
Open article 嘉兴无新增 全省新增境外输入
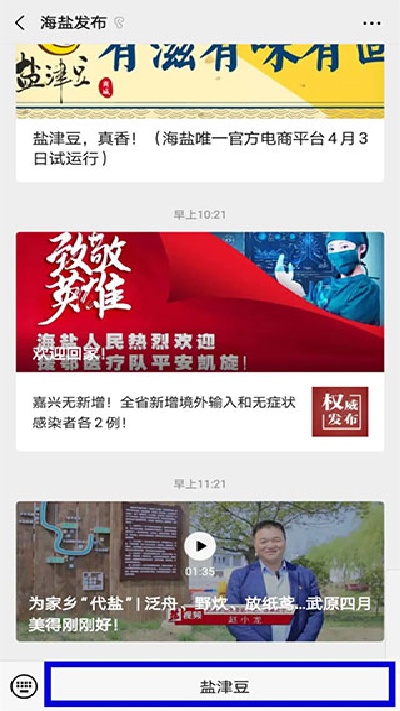[200, 411]
